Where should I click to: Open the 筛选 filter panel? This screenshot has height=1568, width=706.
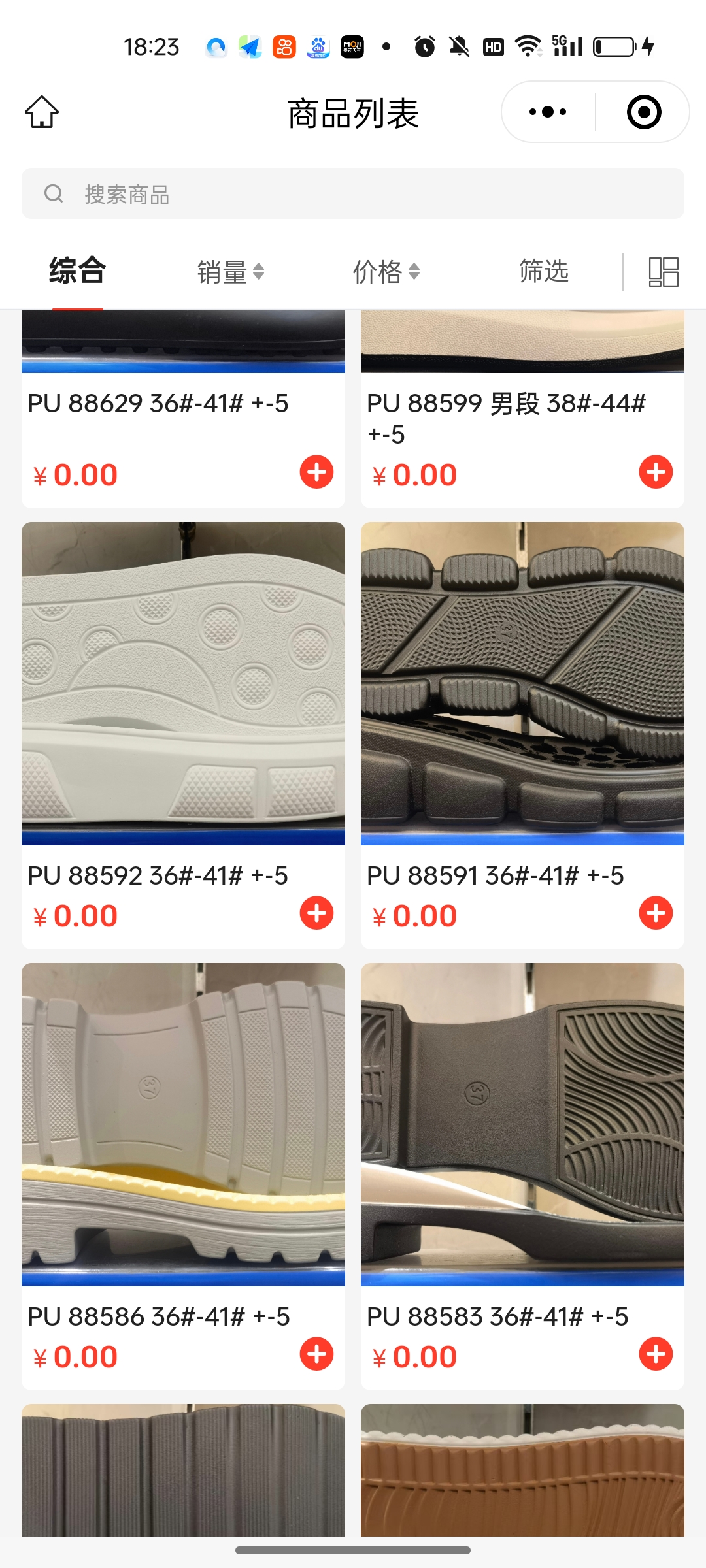pyautogui.click(x=543, y=271)
